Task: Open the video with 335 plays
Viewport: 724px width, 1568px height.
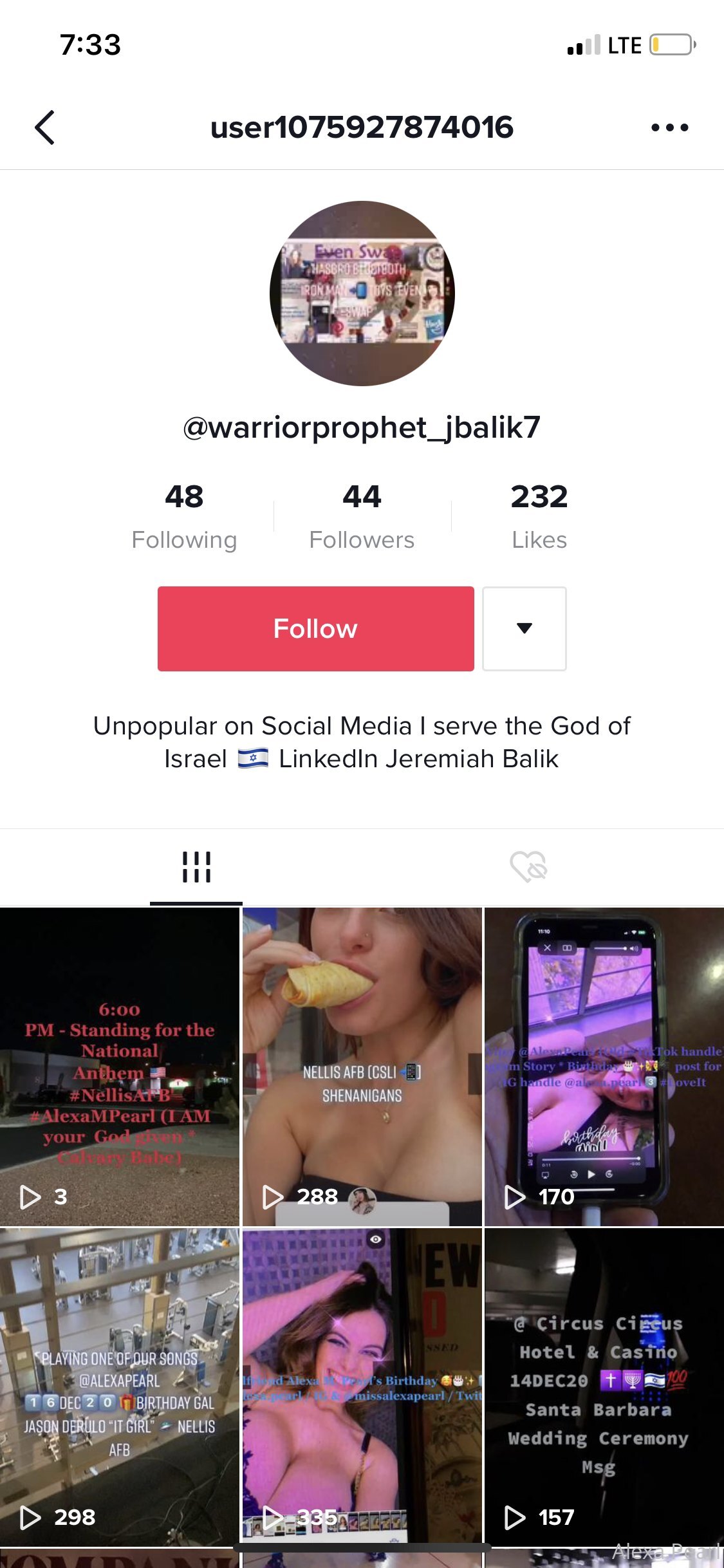Action: [x=362, y=1386]
